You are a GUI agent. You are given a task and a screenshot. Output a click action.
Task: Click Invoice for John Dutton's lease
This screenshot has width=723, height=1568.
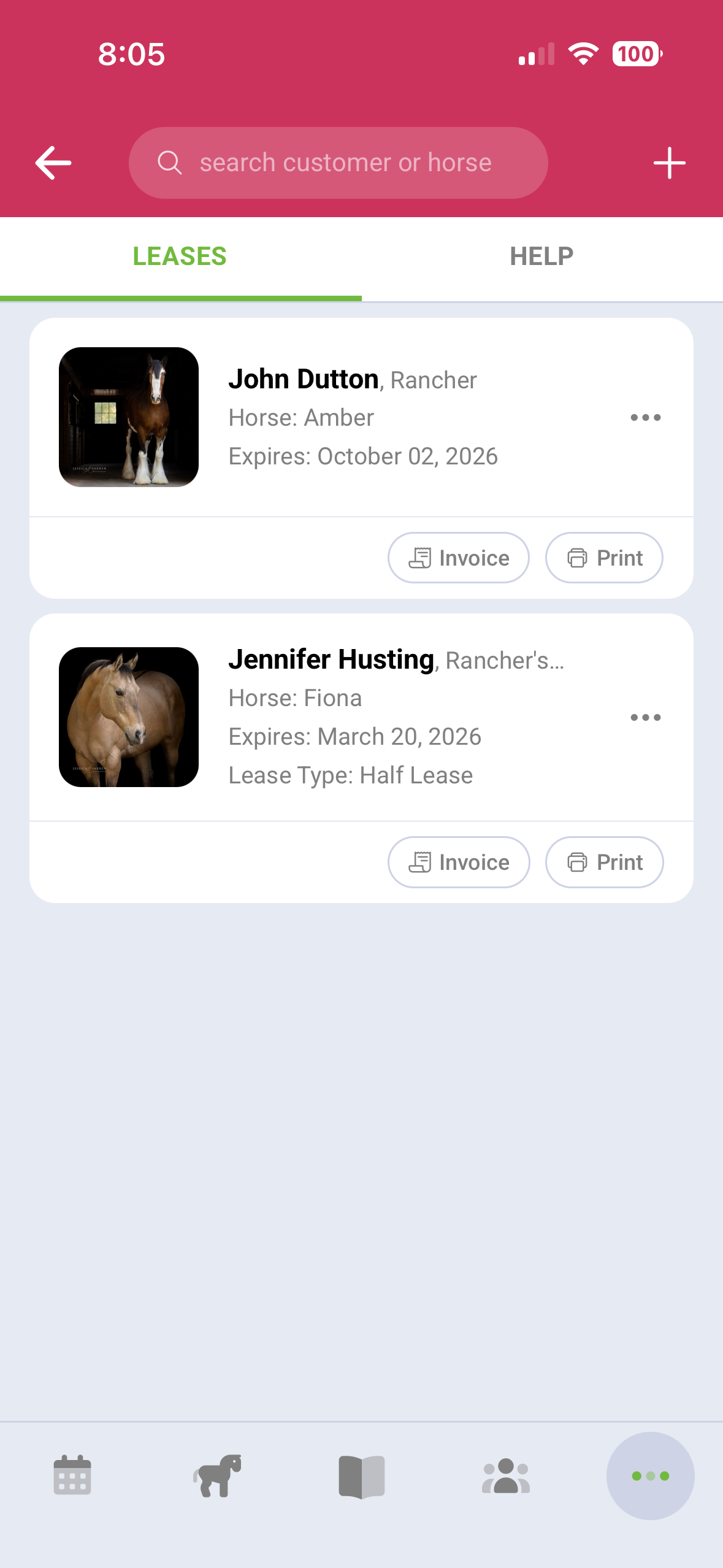pyautogui.click(x=458, y=557)
